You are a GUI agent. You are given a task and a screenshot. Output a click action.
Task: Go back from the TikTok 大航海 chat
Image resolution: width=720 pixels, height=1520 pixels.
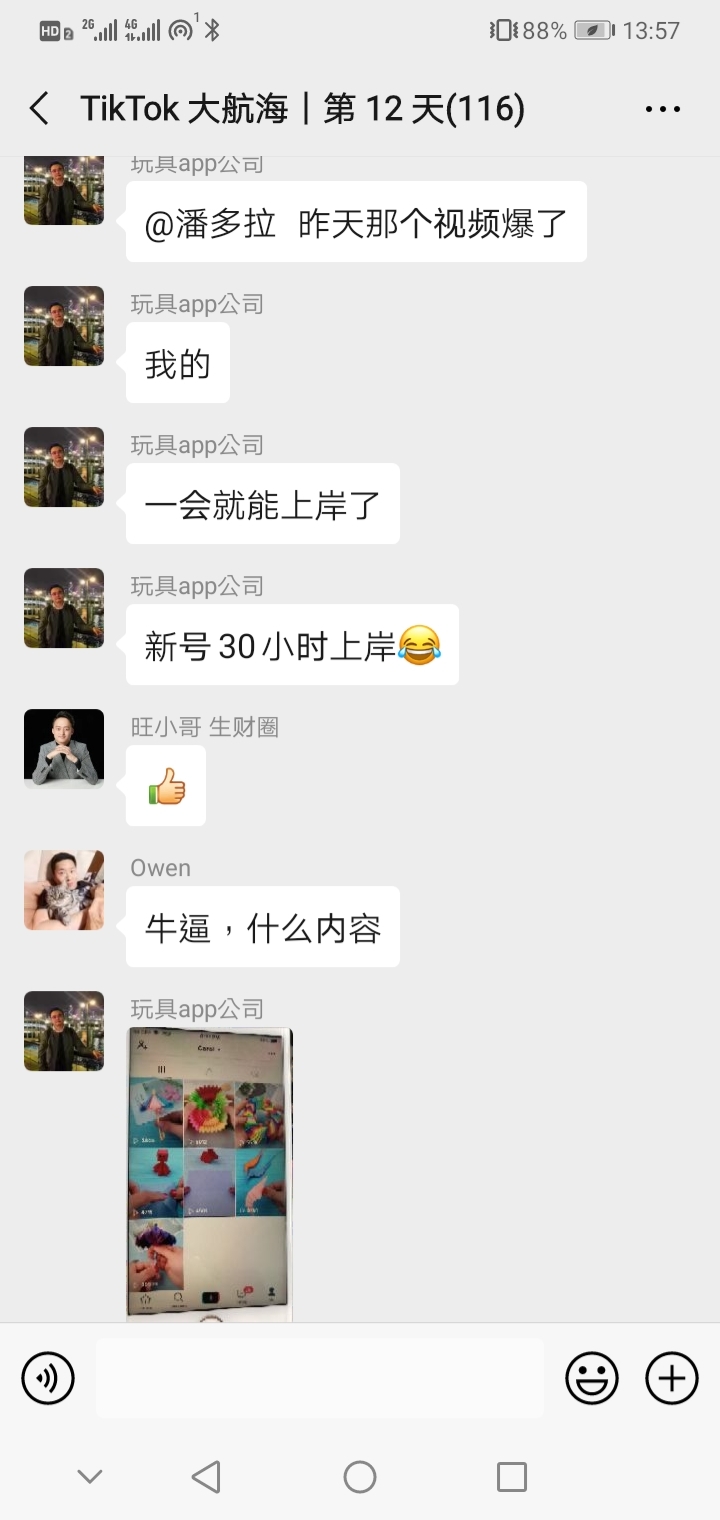coord(40,108)
